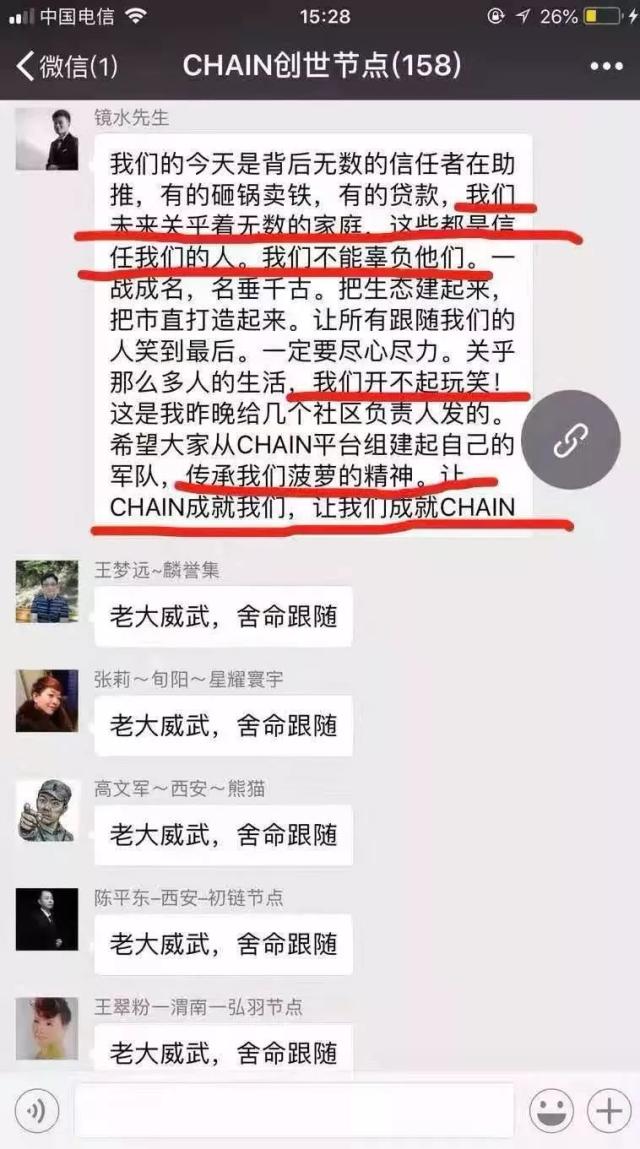Open the emoji picker
This screenshot has width=640, height=1149.
[551, 1110]
